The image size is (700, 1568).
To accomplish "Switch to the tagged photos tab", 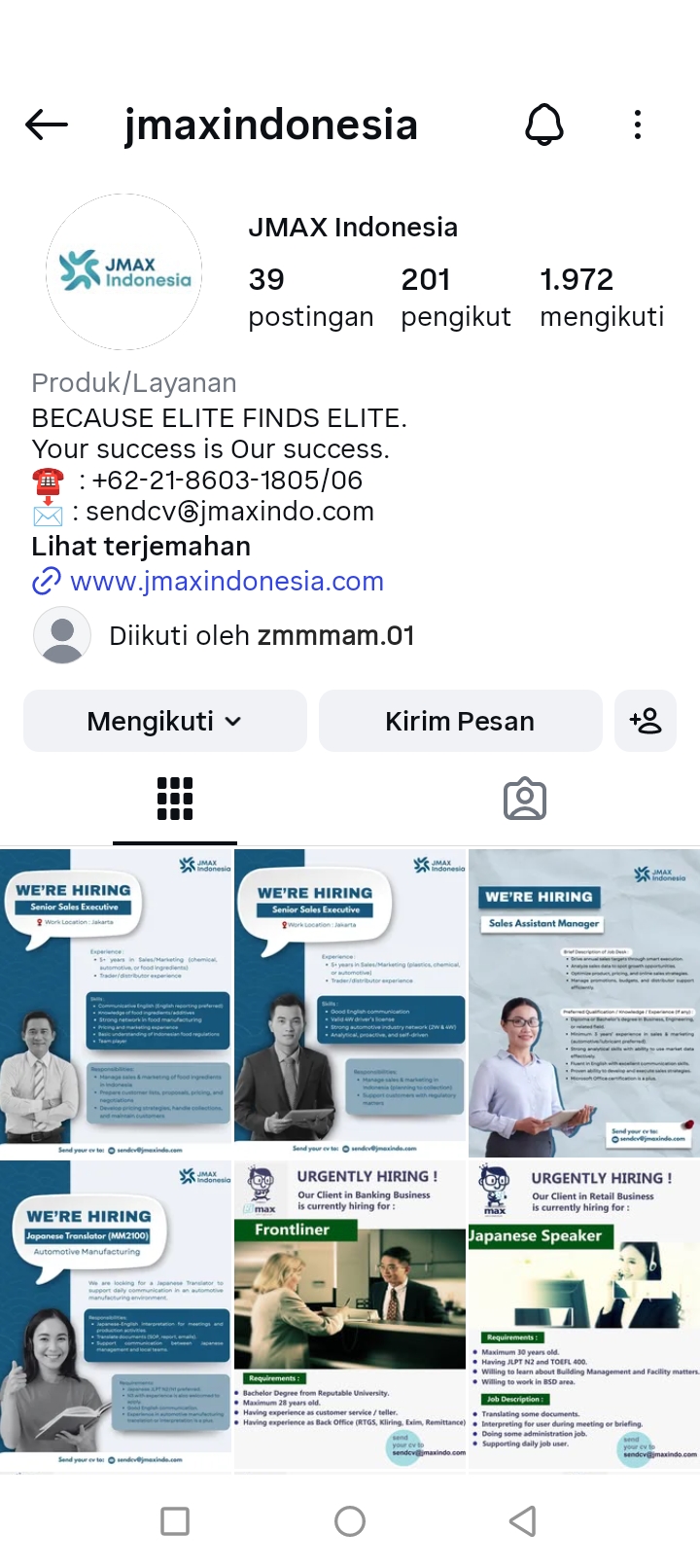I will pos(525,800).
